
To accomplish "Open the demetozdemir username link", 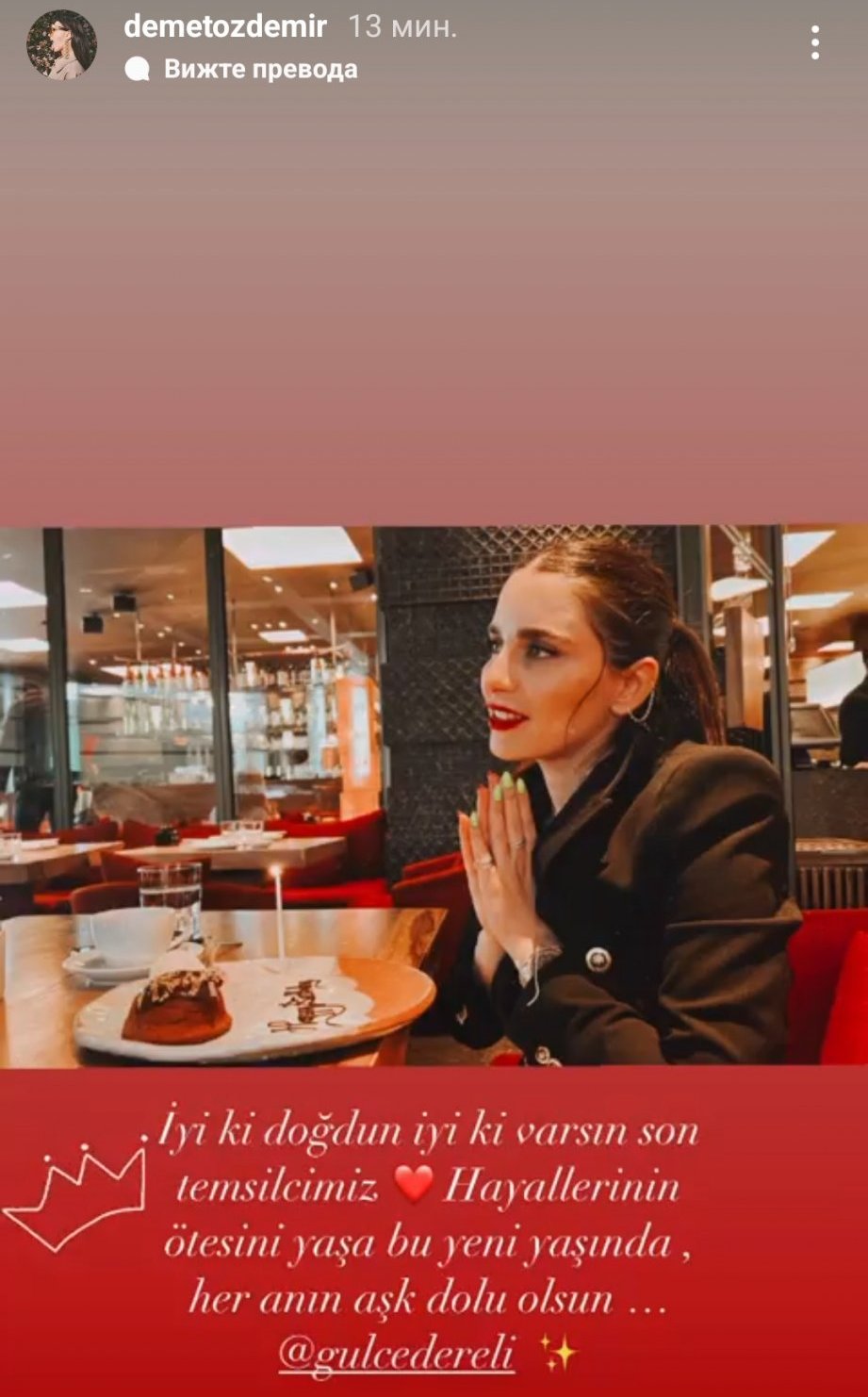I will tap(225, 26).
